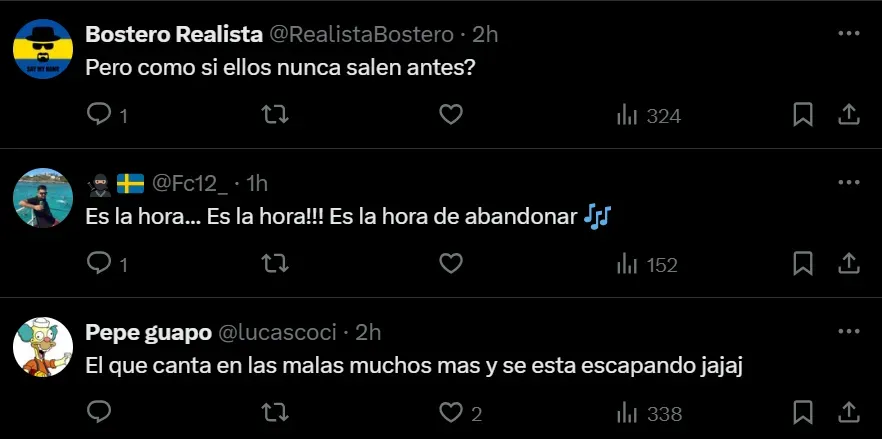Image resolution: width=882 pixels, height=439 pixels.
Task: Reply to Pepe guapo's tweet
Action: point(99,413)
